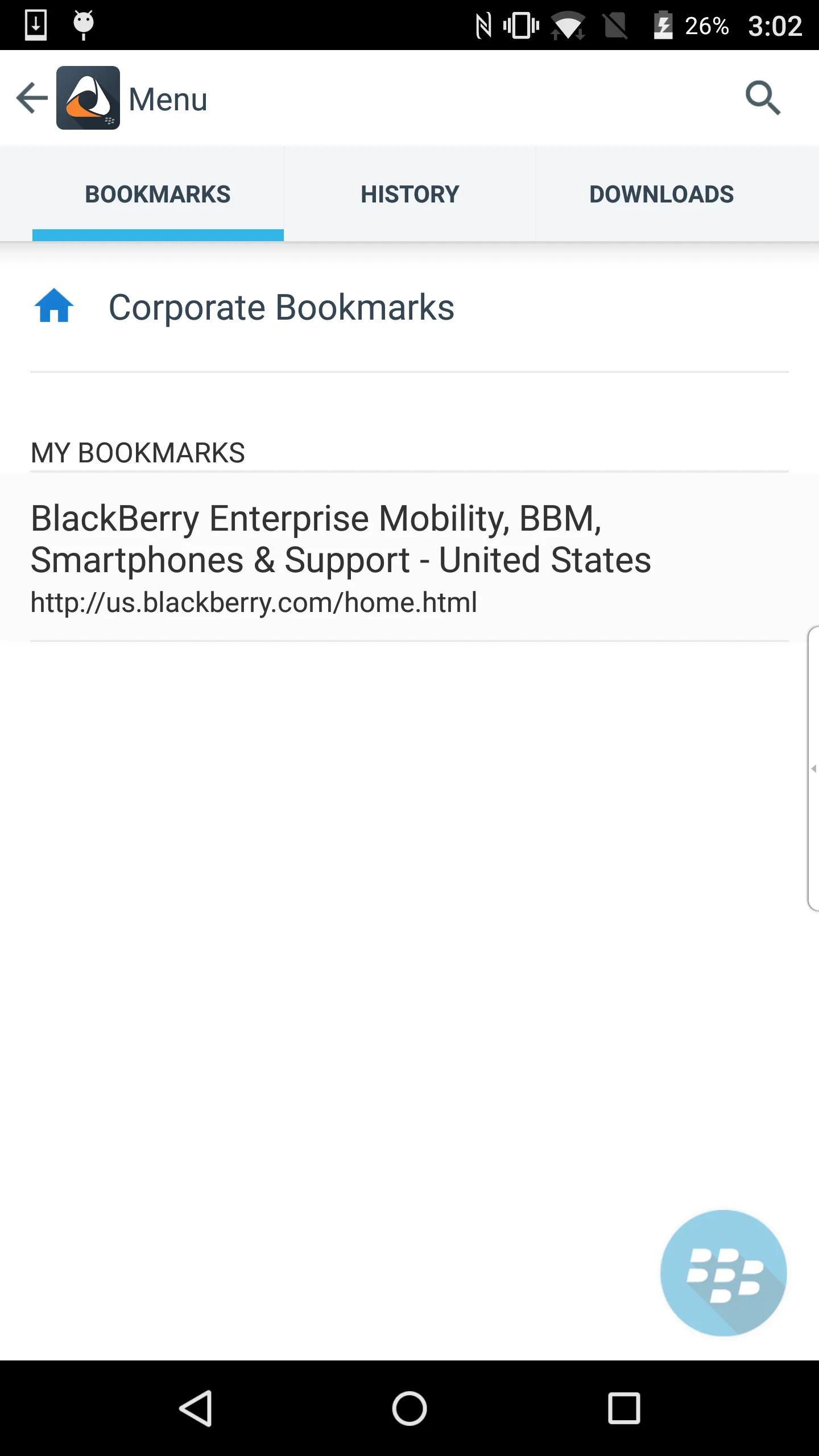The width and height of the screenshot is (819, 1456).
Task: Open the search magnifier icon
Action: (763, 98)
